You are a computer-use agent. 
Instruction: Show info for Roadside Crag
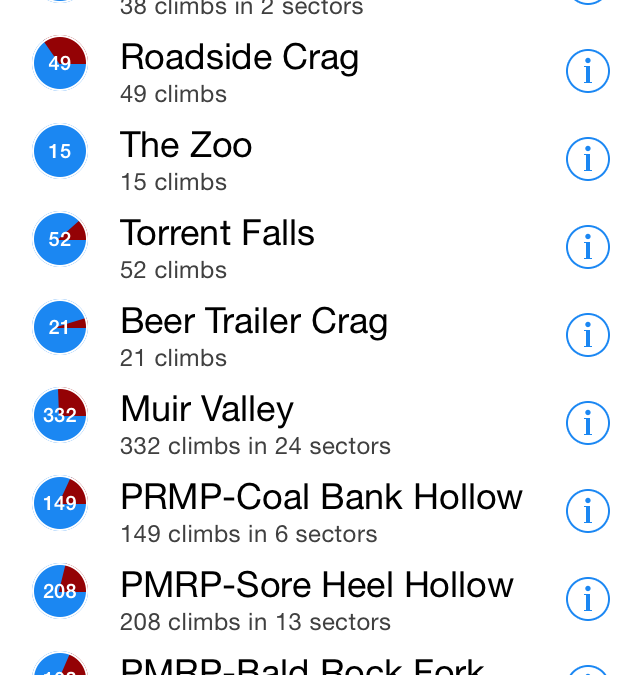[x=588, y=71]
